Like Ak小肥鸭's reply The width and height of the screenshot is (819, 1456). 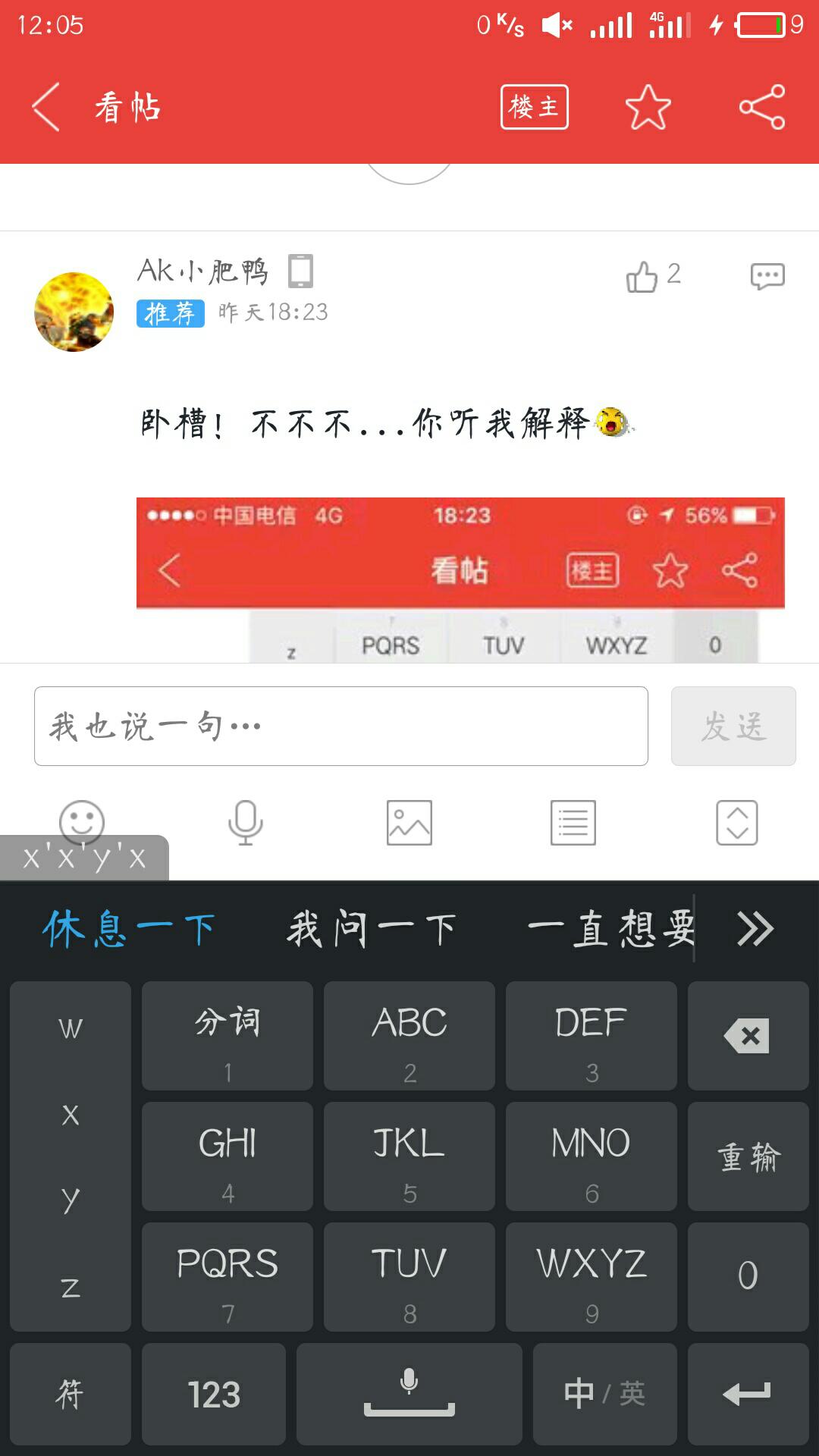tap(642, 276)
